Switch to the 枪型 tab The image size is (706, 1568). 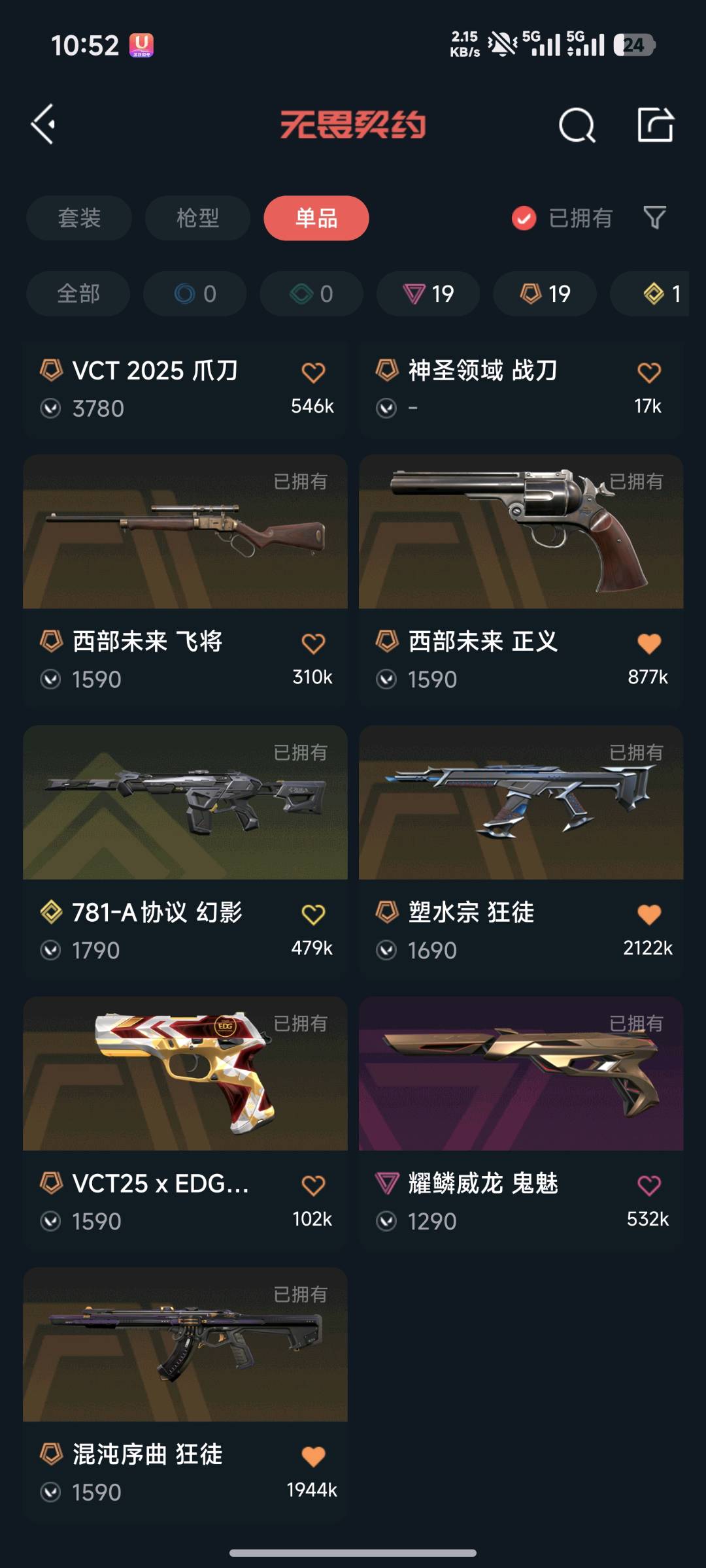click(197, 218)
